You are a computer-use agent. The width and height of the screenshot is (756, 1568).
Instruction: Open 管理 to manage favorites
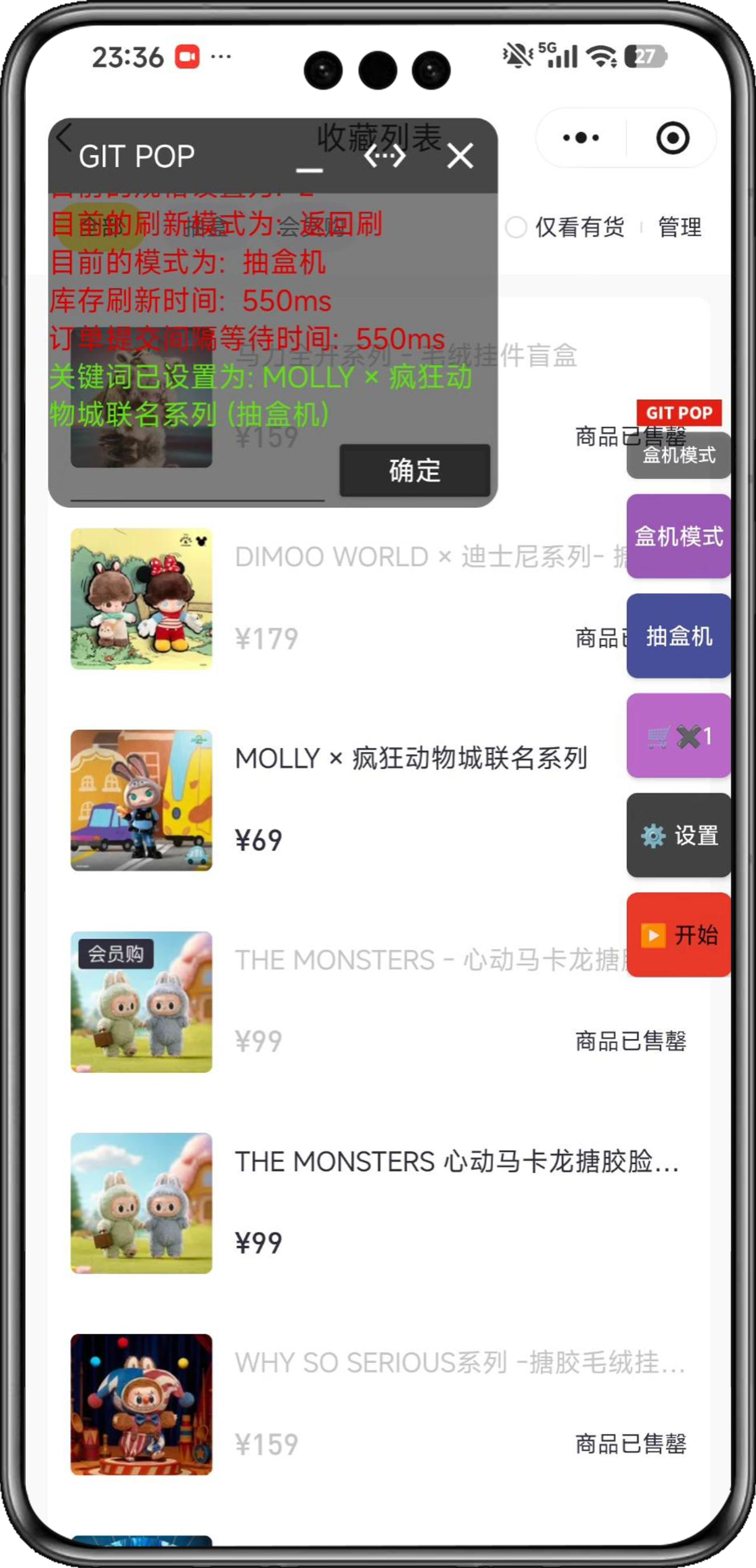680,227
